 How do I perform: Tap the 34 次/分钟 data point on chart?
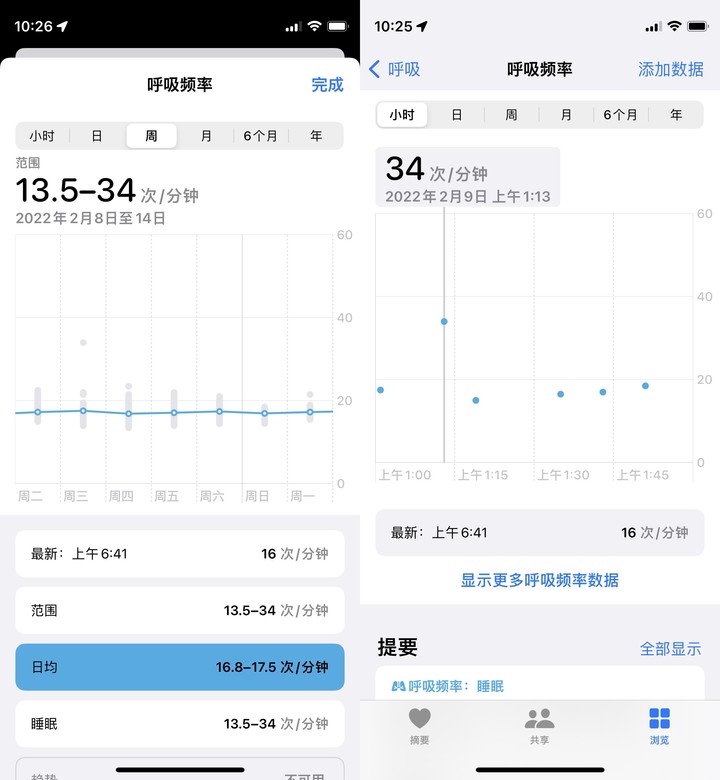[x=444, y=321]
